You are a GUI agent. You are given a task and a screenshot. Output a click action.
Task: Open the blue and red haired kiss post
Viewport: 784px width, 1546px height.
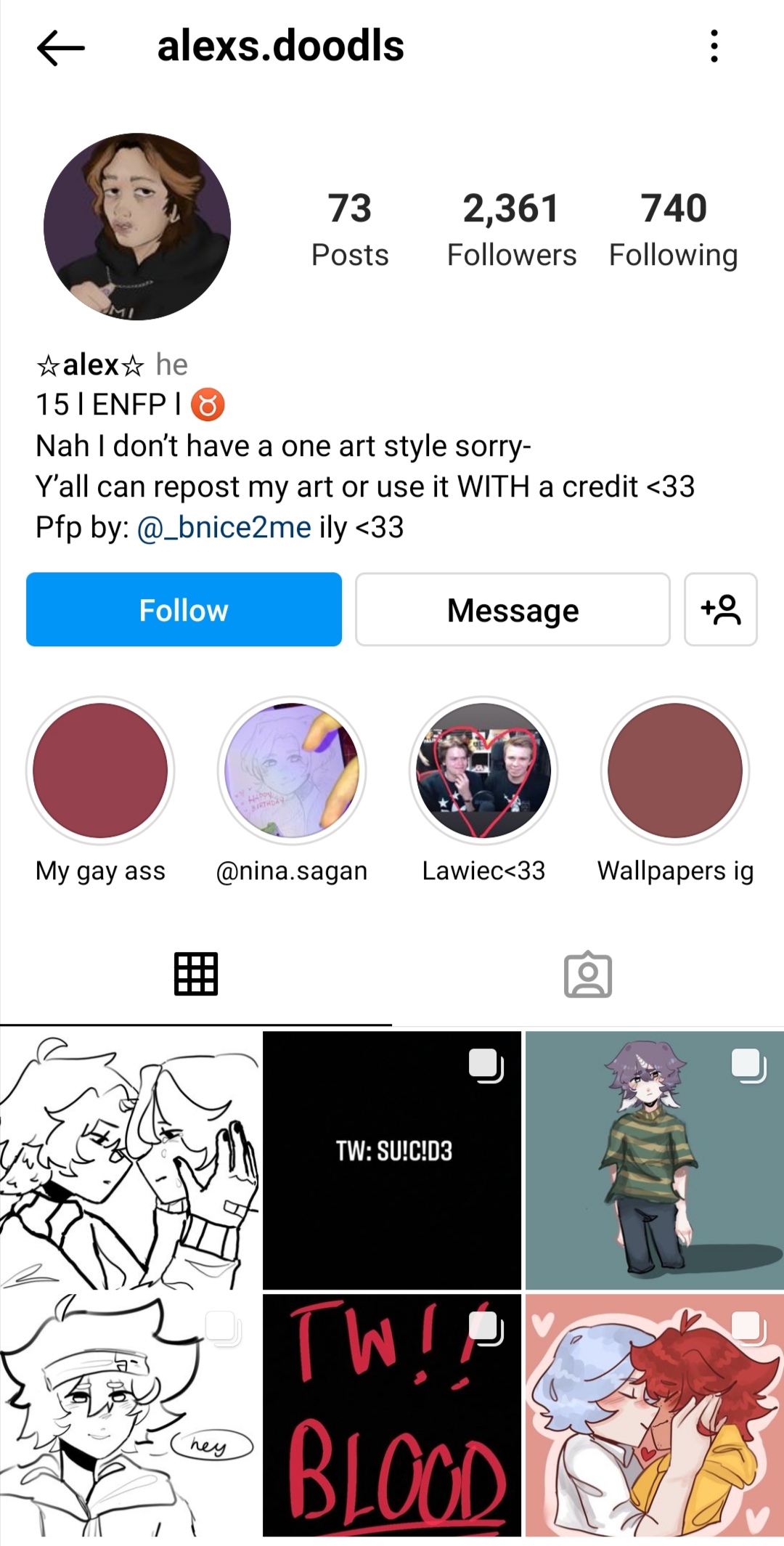click(654, 1416)
